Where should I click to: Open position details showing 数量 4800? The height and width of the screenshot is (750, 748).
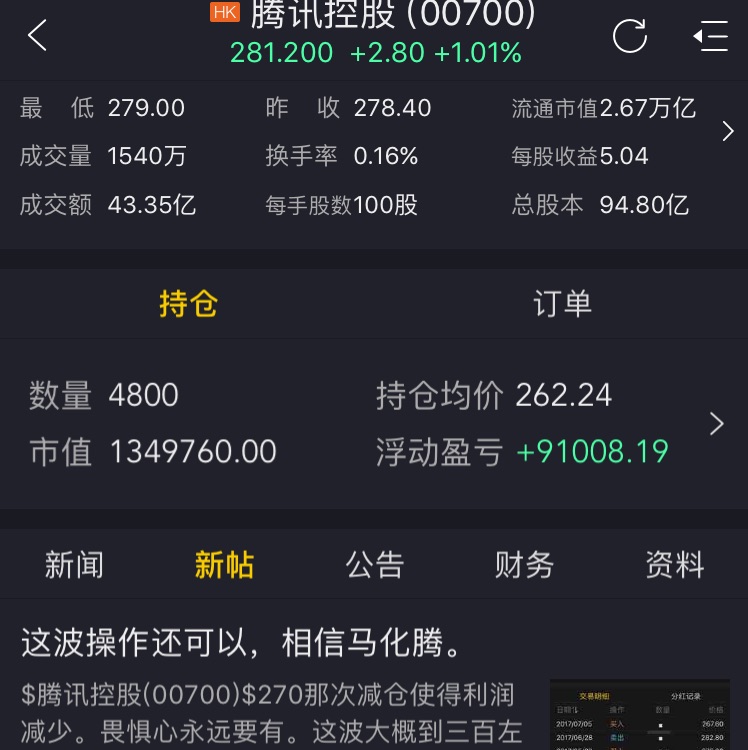[x=716, y=424]
